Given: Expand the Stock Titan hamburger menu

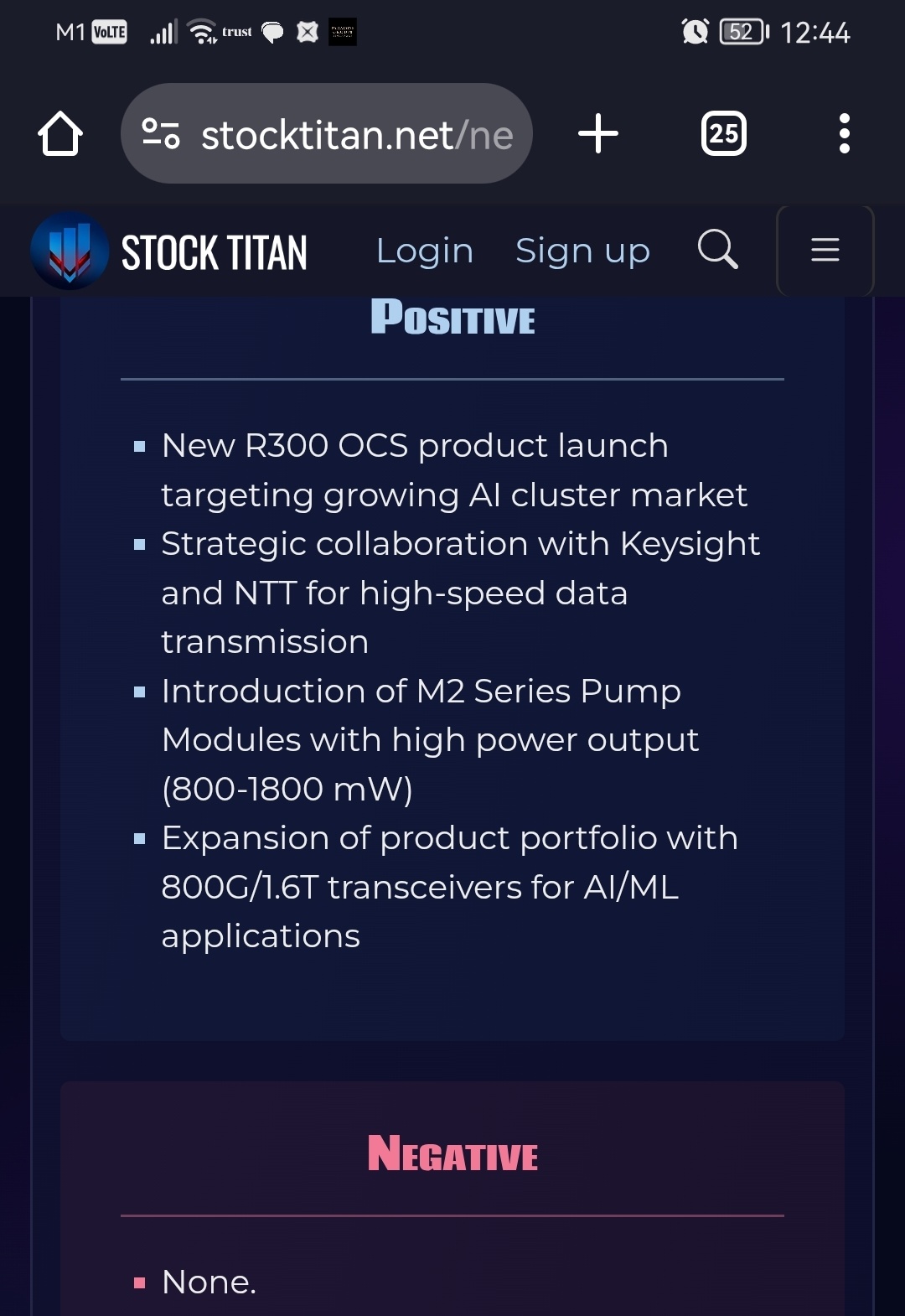Looking at the screenshot, I should coord(825,250).
